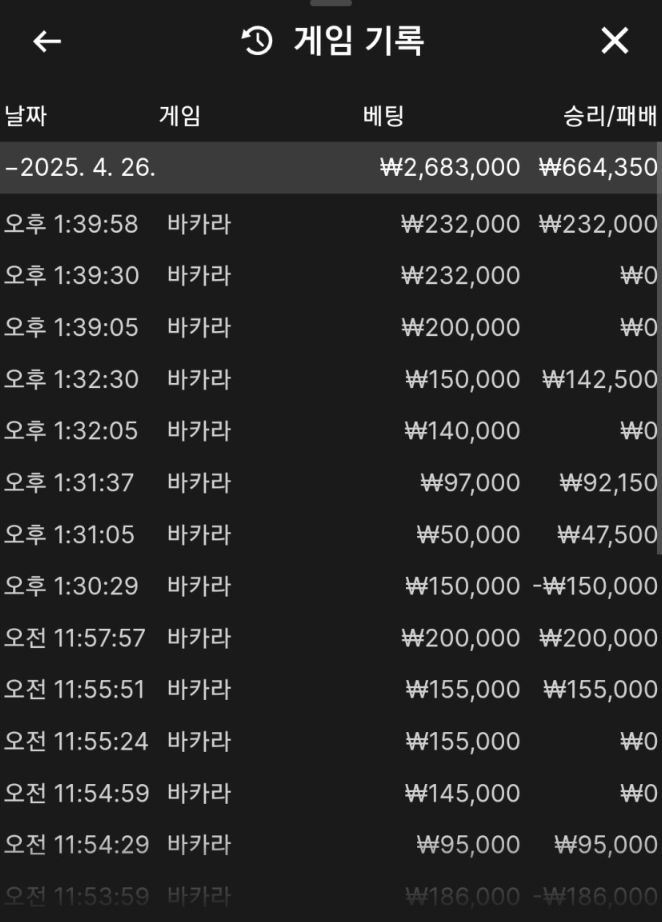The width and height of the screenshot is (662, 922).
Task: Open the 오후 1:39:58 바카라 record
Action: pyautogui.click(x=330, y=223)
